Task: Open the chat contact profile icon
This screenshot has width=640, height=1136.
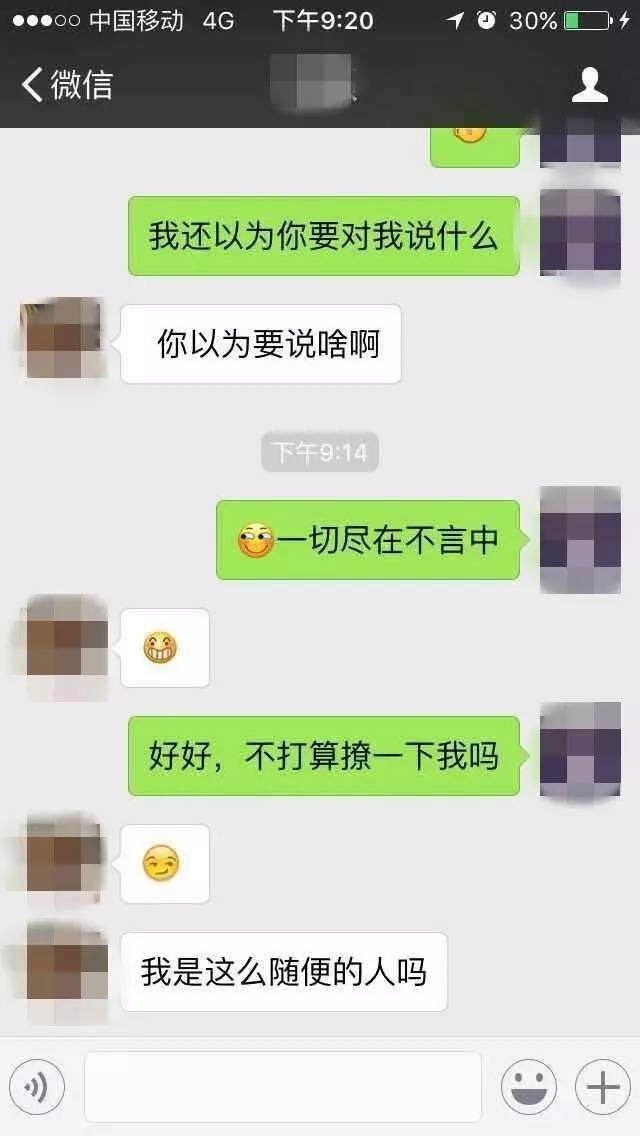Action: tap(589, 85)
